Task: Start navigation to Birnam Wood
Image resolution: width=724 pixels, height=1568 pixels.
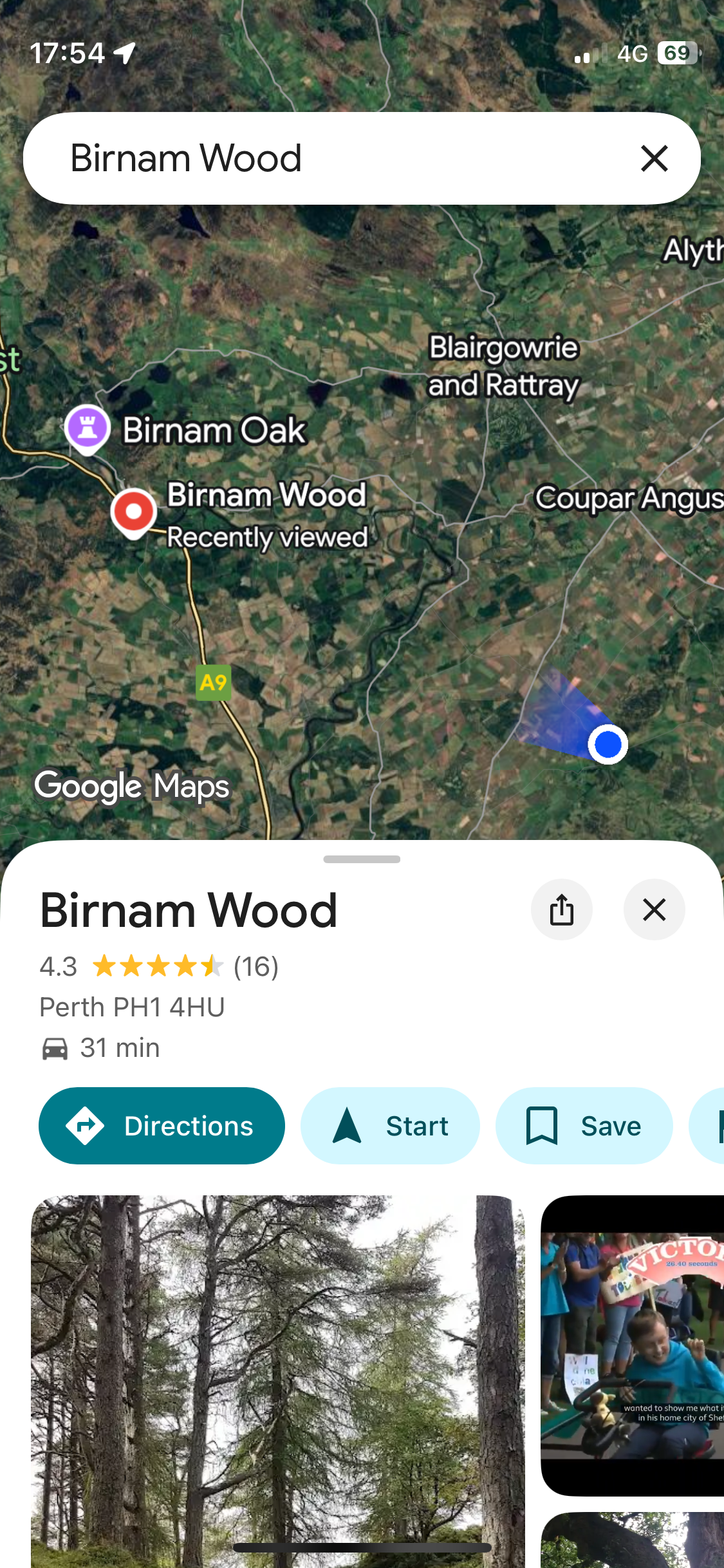Action: click(x=390, y=1126)
